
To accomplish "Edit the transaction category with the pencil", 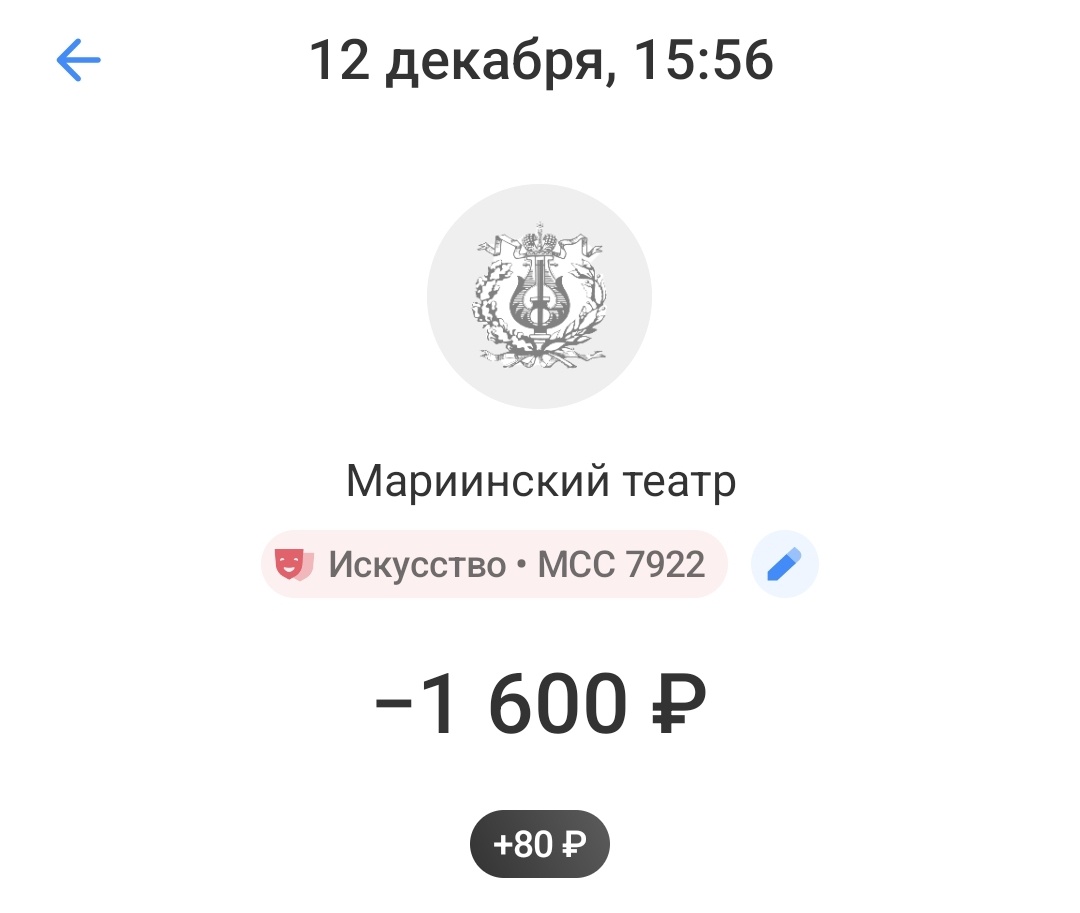I will [784, 565].
